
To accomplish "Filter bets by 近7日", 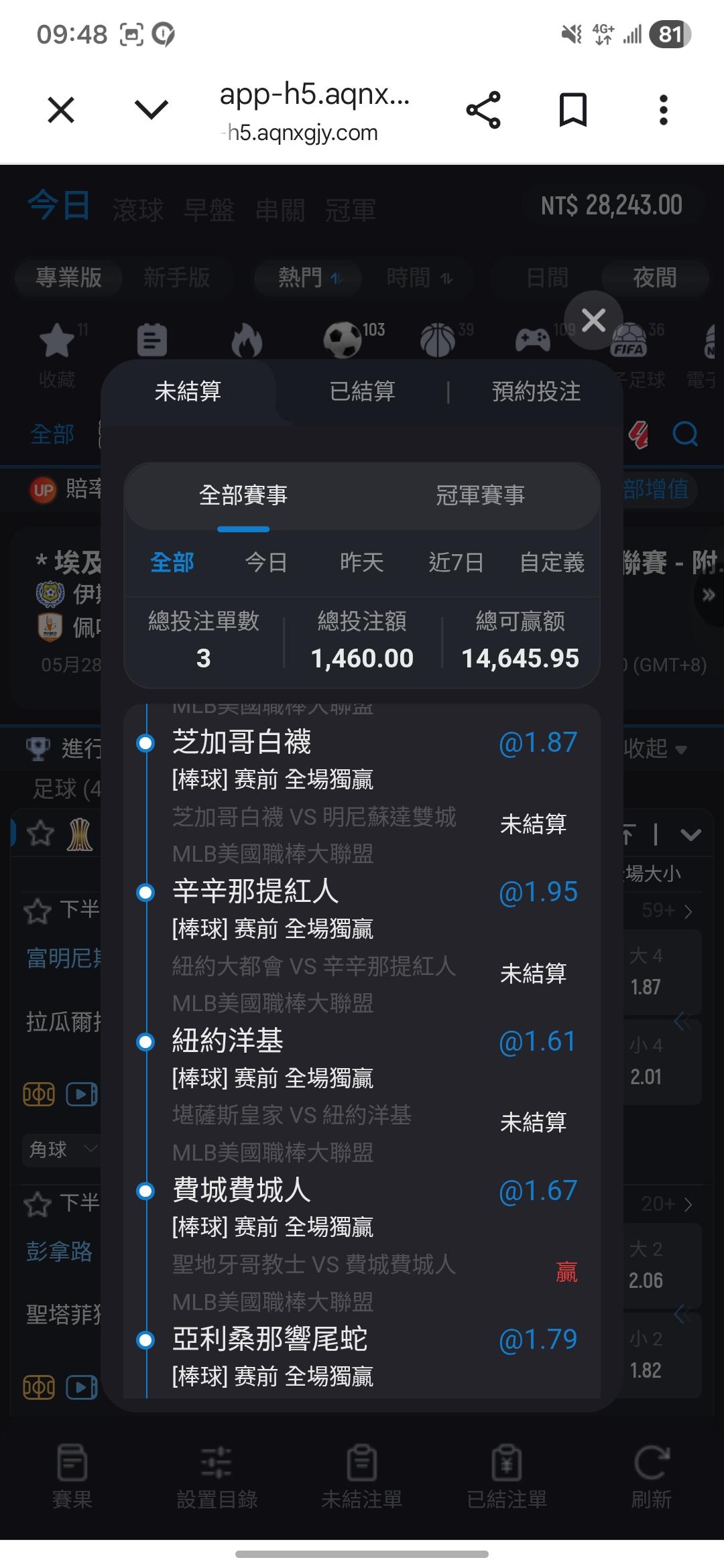I will point(456,562).
